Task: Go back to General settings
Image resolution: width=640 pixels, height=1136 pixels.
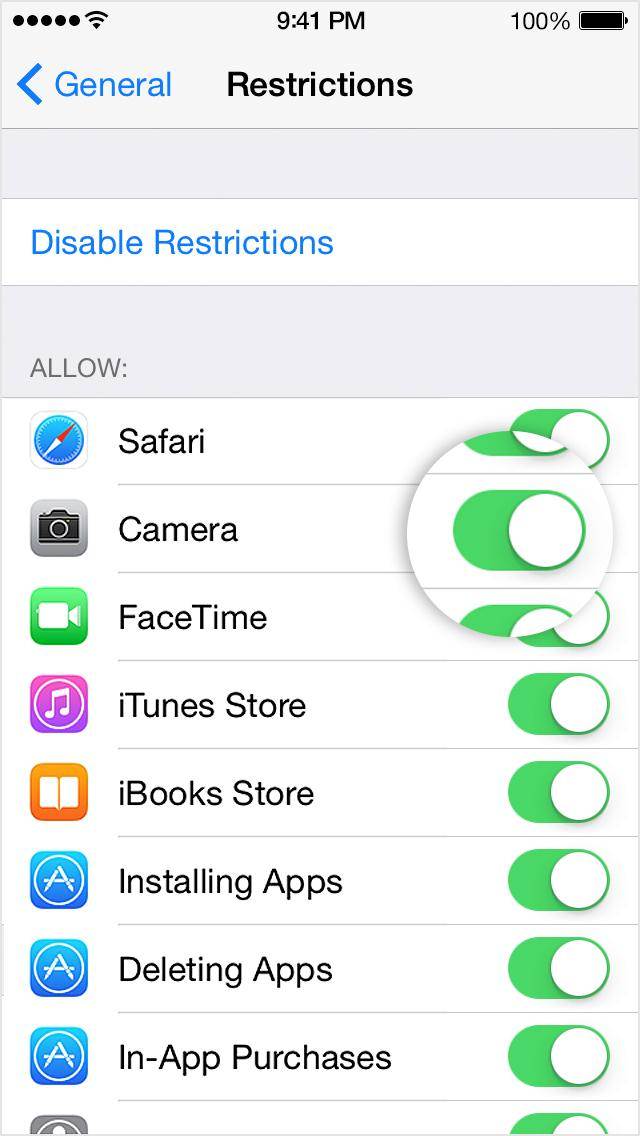Action: coord(95,85)
